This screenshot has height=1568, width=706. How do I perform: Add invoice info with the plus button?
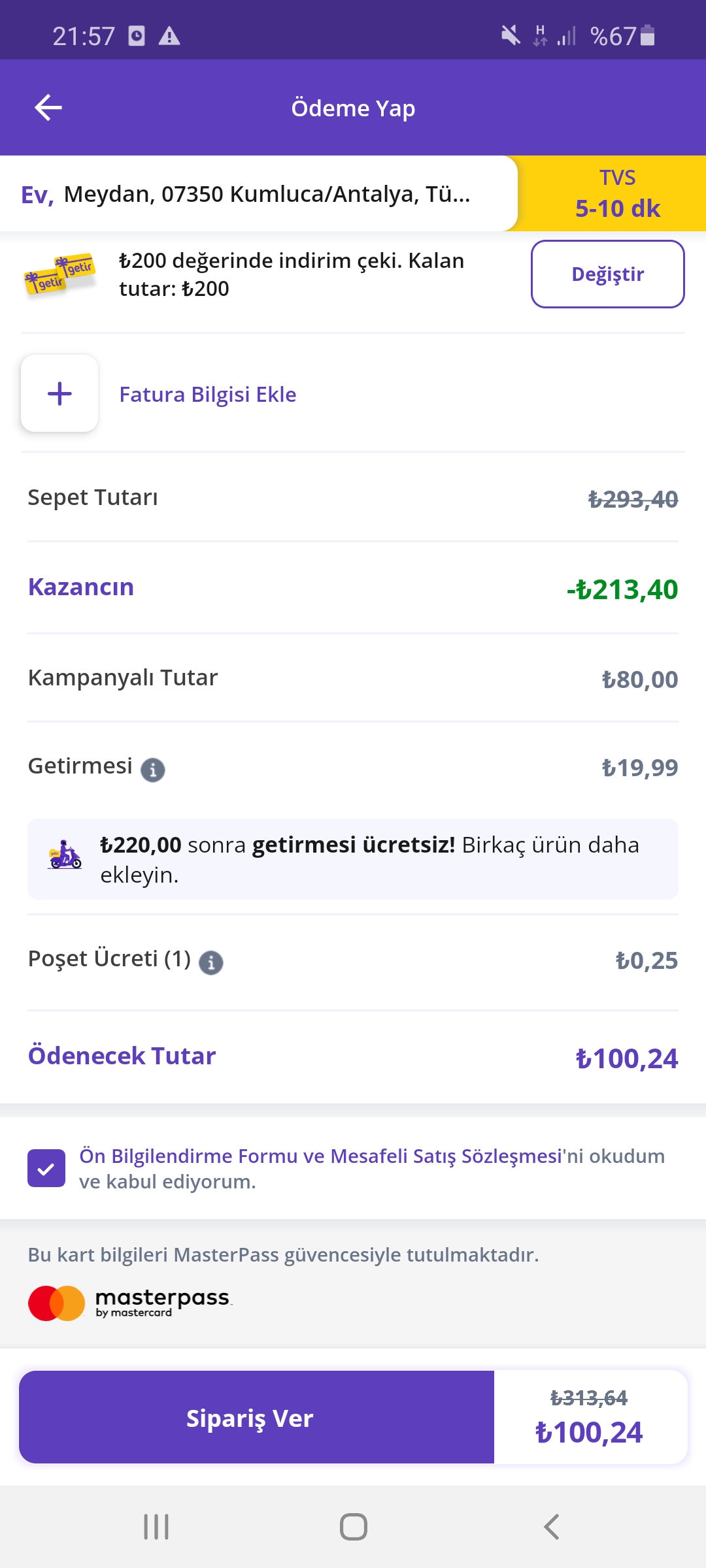[x=59, y=393]
